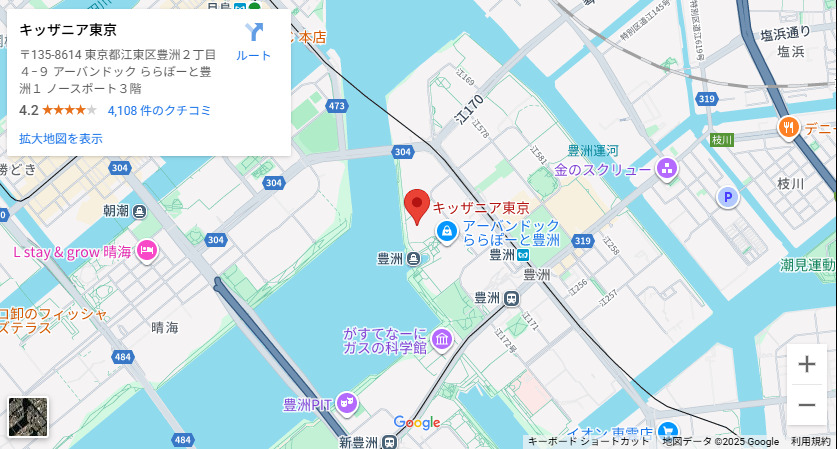
Task: Open route directions to キッザニア東京
Action: pos(253,41)
